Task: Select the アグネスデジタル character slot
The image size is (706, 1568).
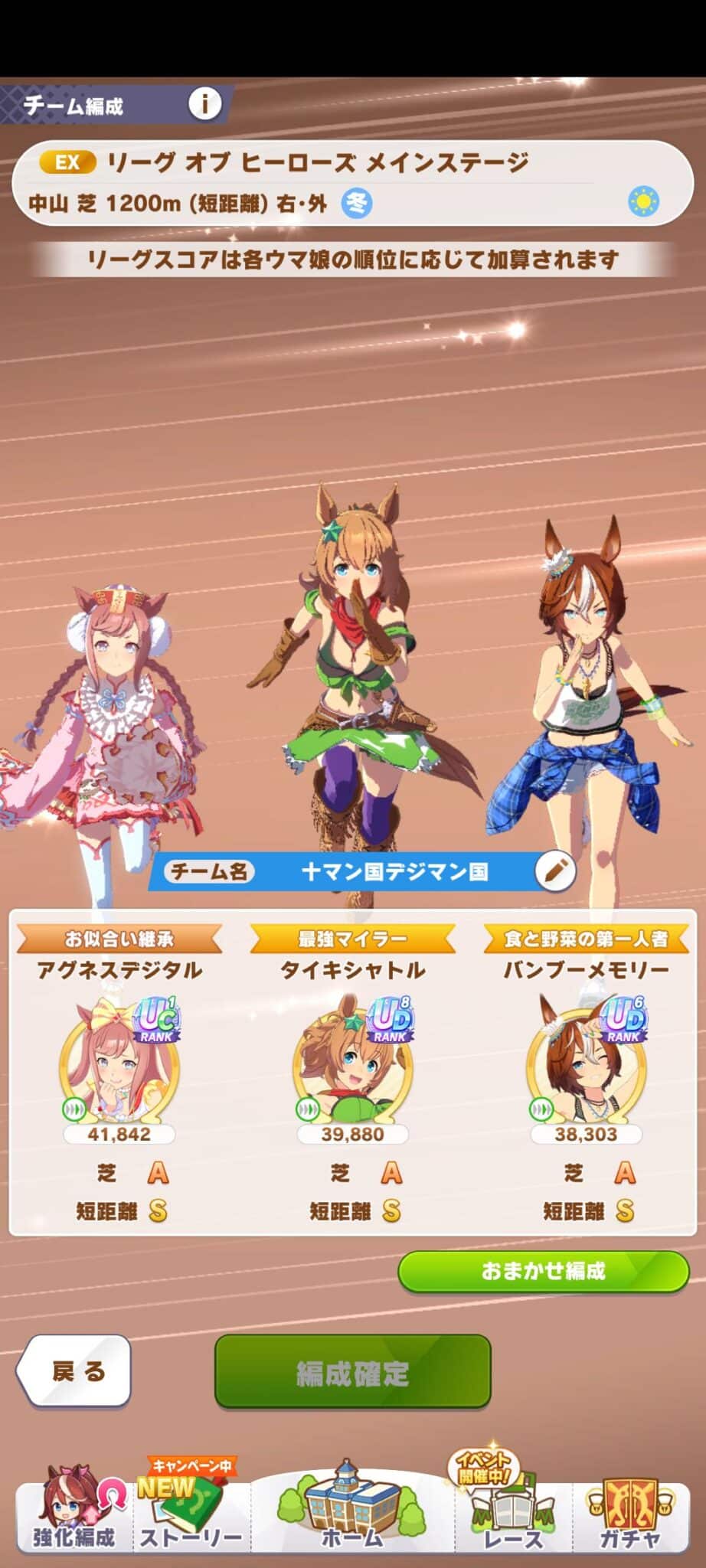Action: click(119, 1072)
